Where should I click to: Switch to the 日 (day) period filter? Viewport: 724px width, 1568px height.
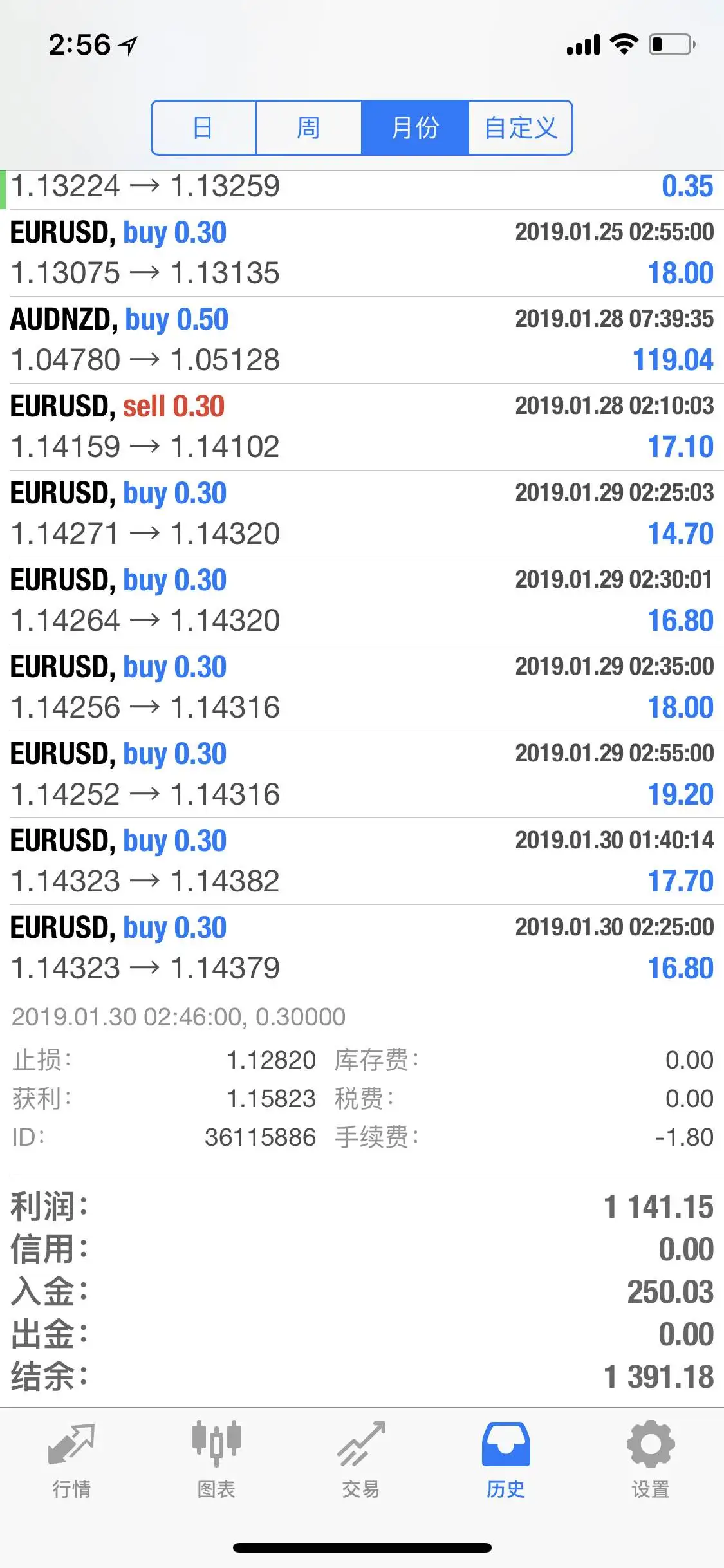pyautogui.click(x=203, y=127)
